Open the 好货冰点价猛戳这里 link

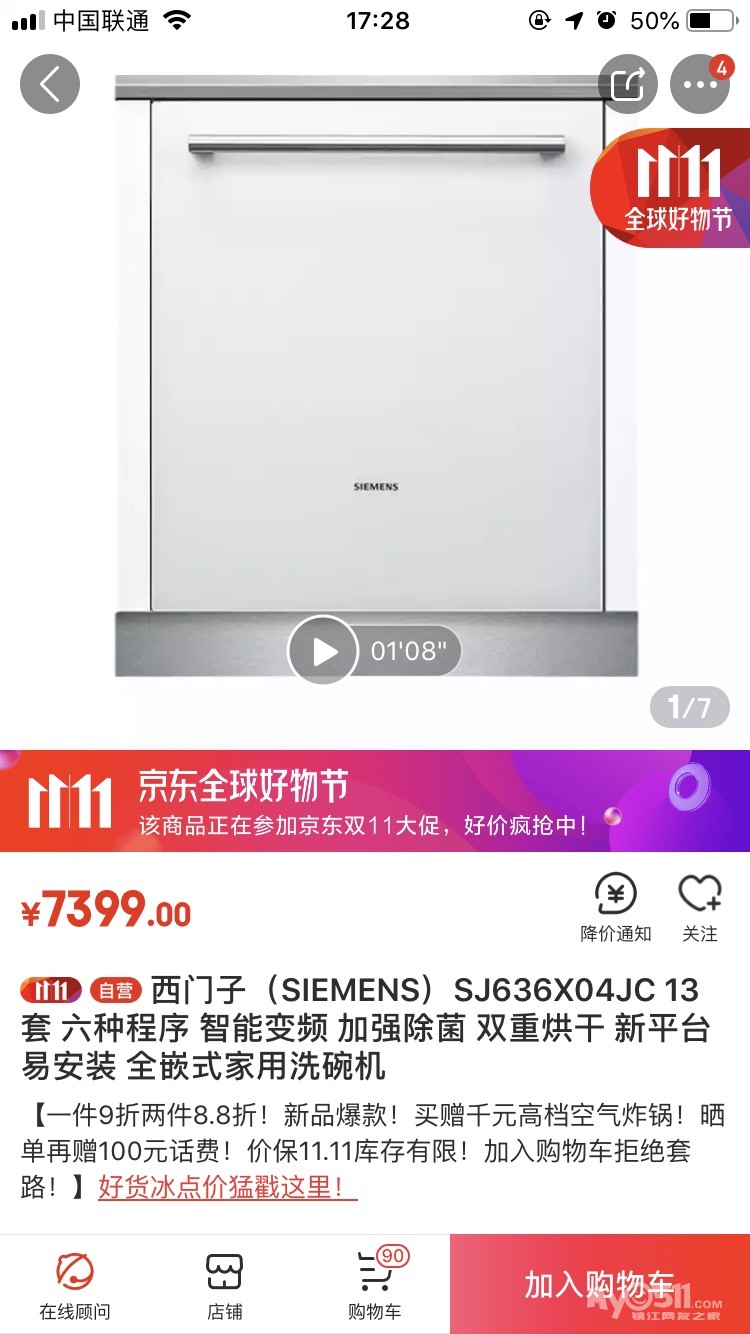point(227,1187)
